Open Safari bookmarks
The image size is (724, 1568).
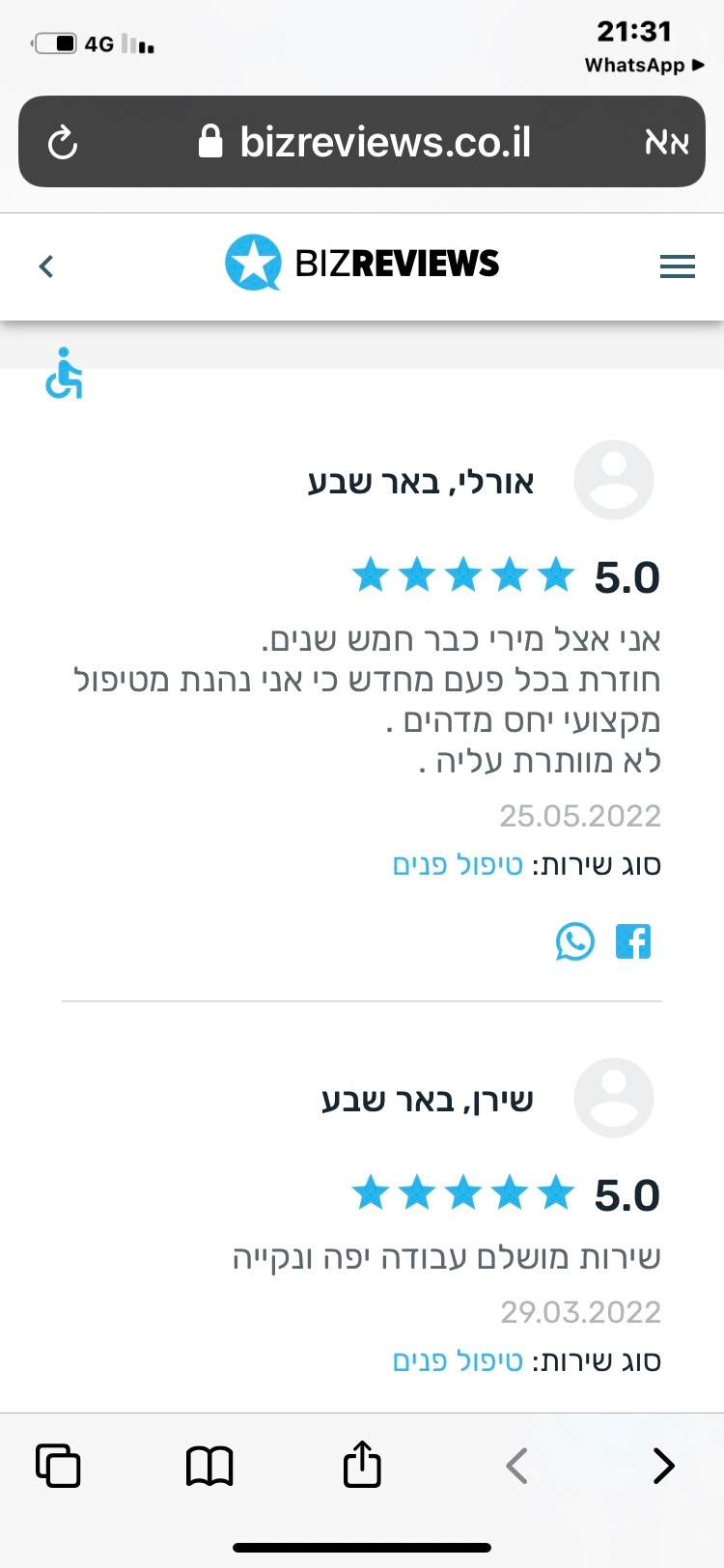coord(209,1466)
